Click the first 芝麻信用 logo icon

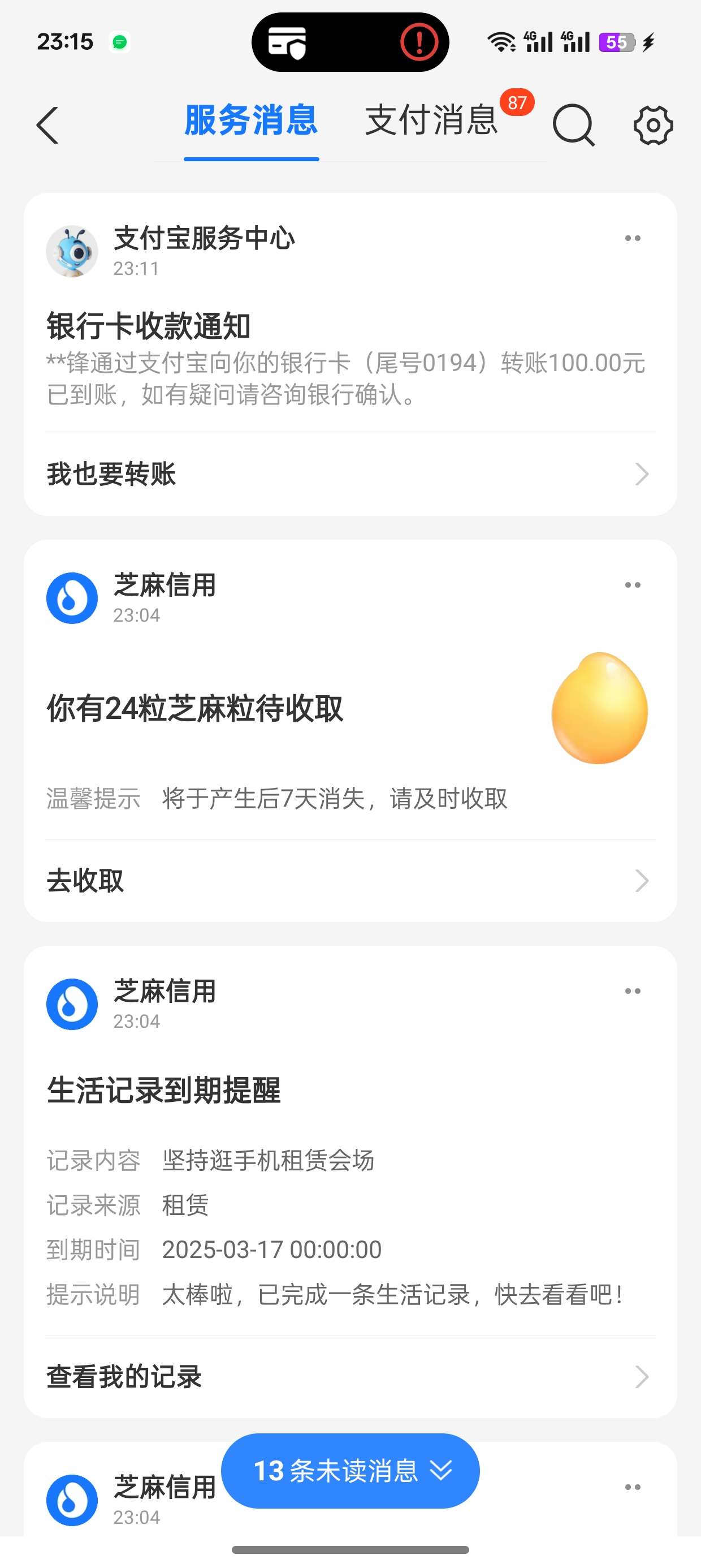pyautogui.click(x=71, y=597)
